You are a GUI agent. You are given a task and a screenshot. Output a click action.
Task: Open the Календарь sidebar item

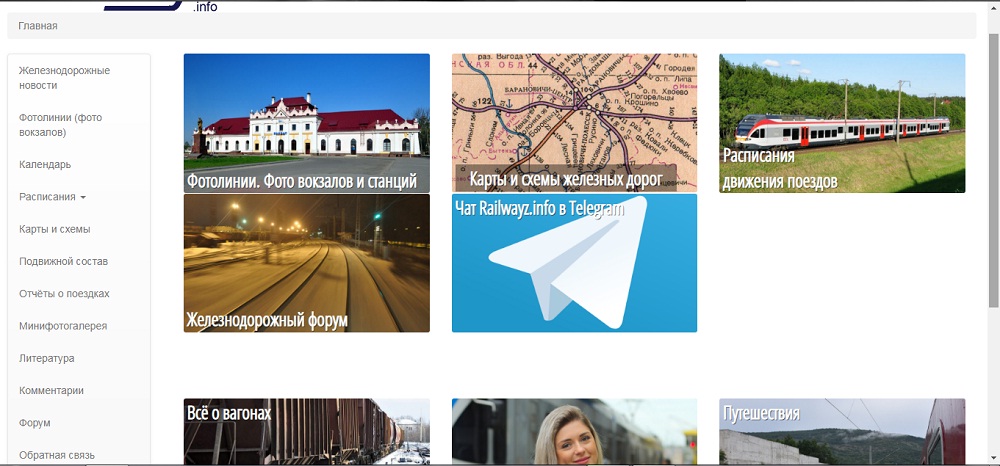pos(45,164)
